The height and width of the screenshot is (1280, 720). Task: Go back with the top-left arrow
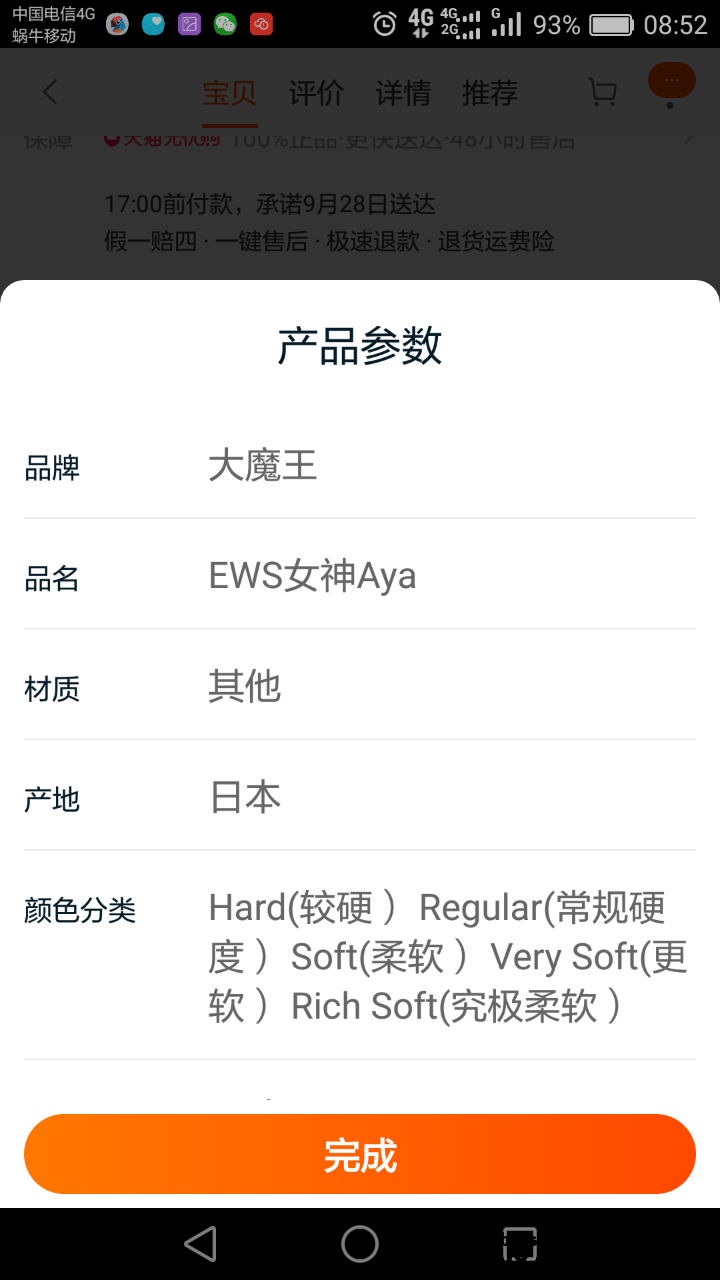[50, 93]
